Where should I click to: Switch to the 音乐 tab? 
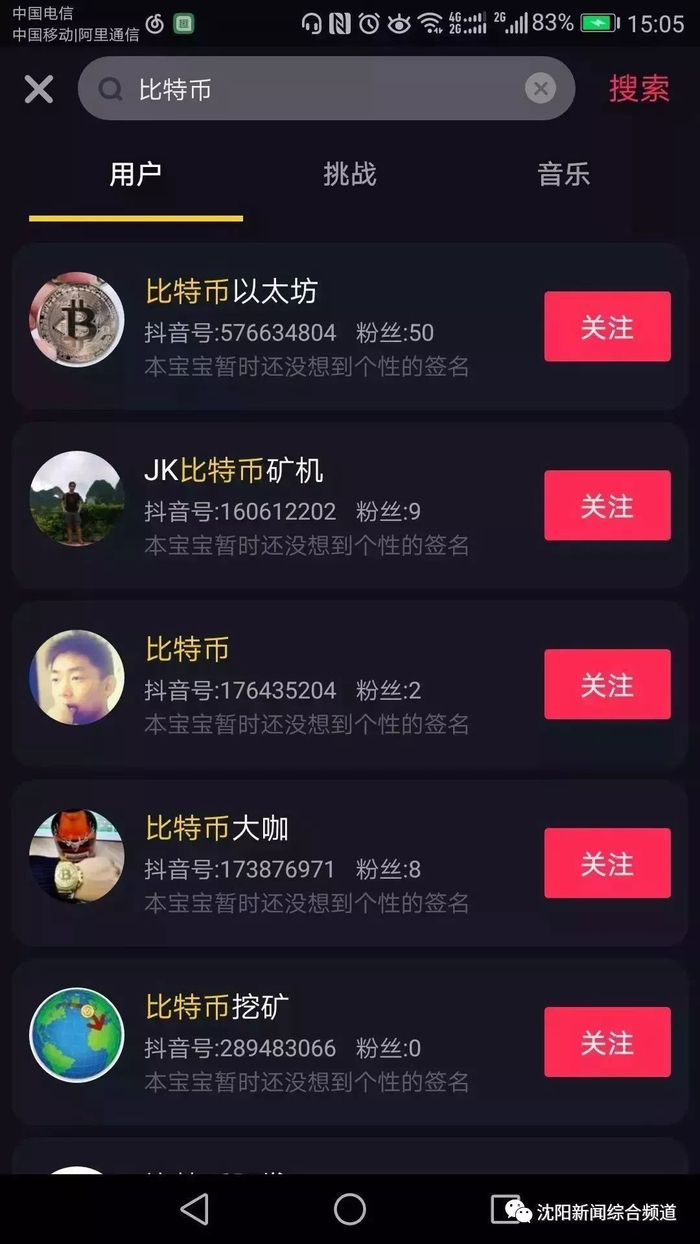tap(564, 175)
